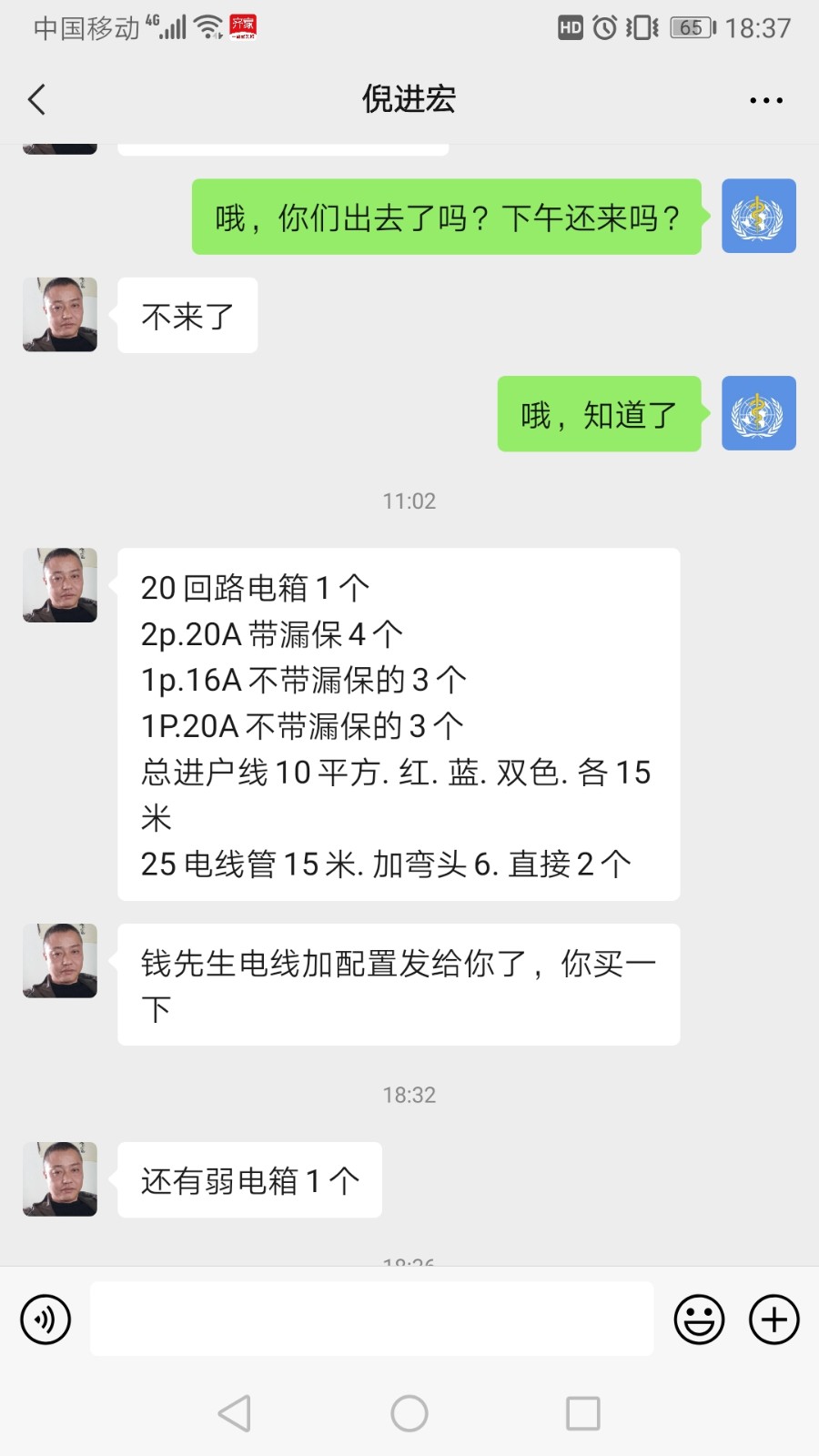
Task: Focus the message text field
Action: pyautogui.click(x=371, y=1319)
